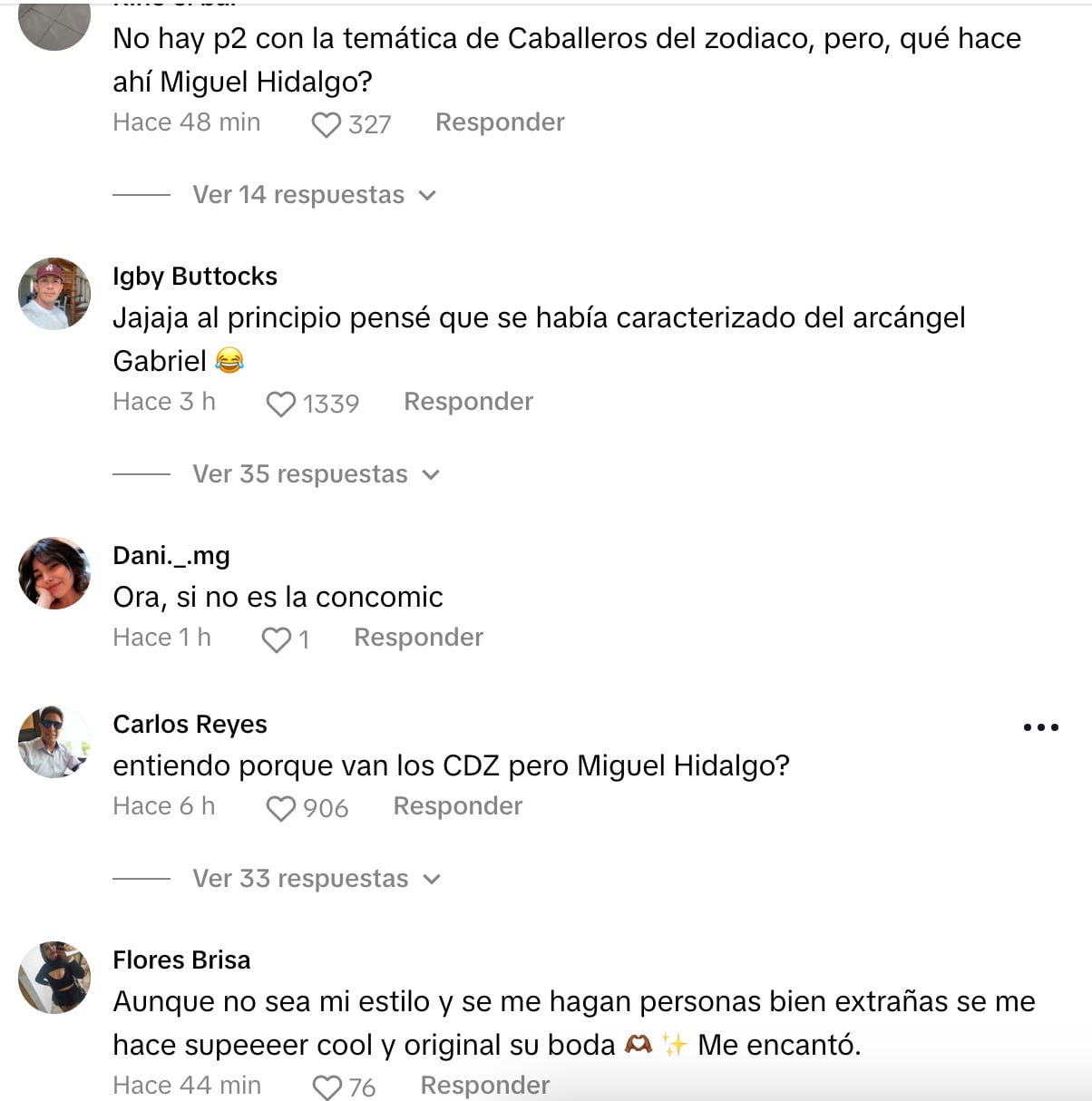Expand 'Ver 35 respuestas' under Igby Buttocks
Screen dimensions: 1092x1101
pos(297,473)
